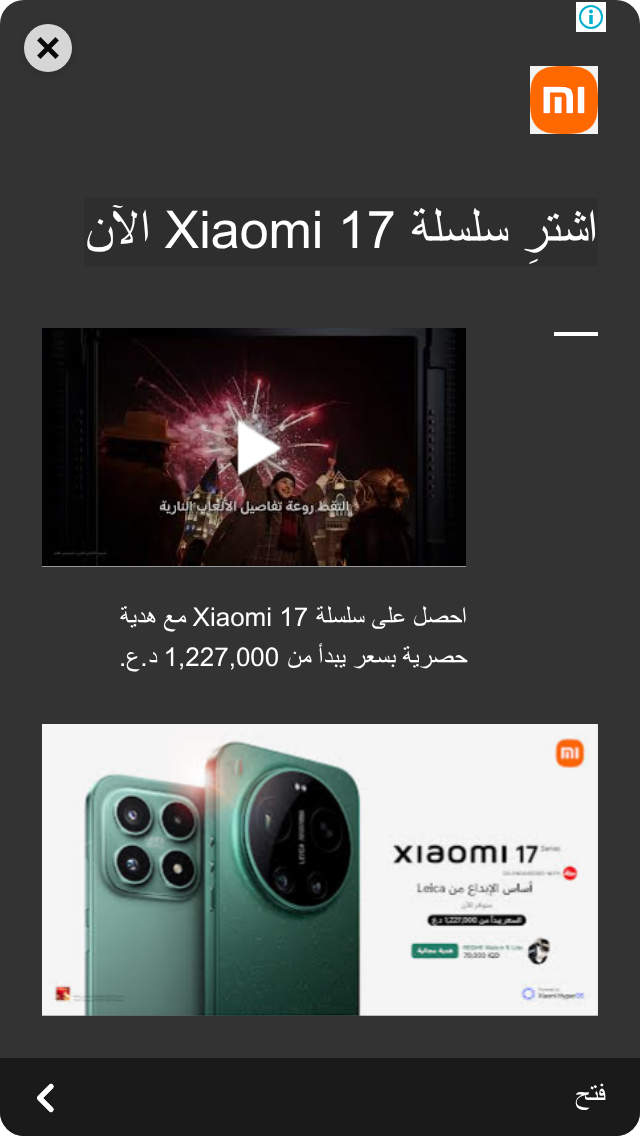This screenshot has width=640, height=1136.
Task: Open the ad info icon
Action: pos(591,17)
